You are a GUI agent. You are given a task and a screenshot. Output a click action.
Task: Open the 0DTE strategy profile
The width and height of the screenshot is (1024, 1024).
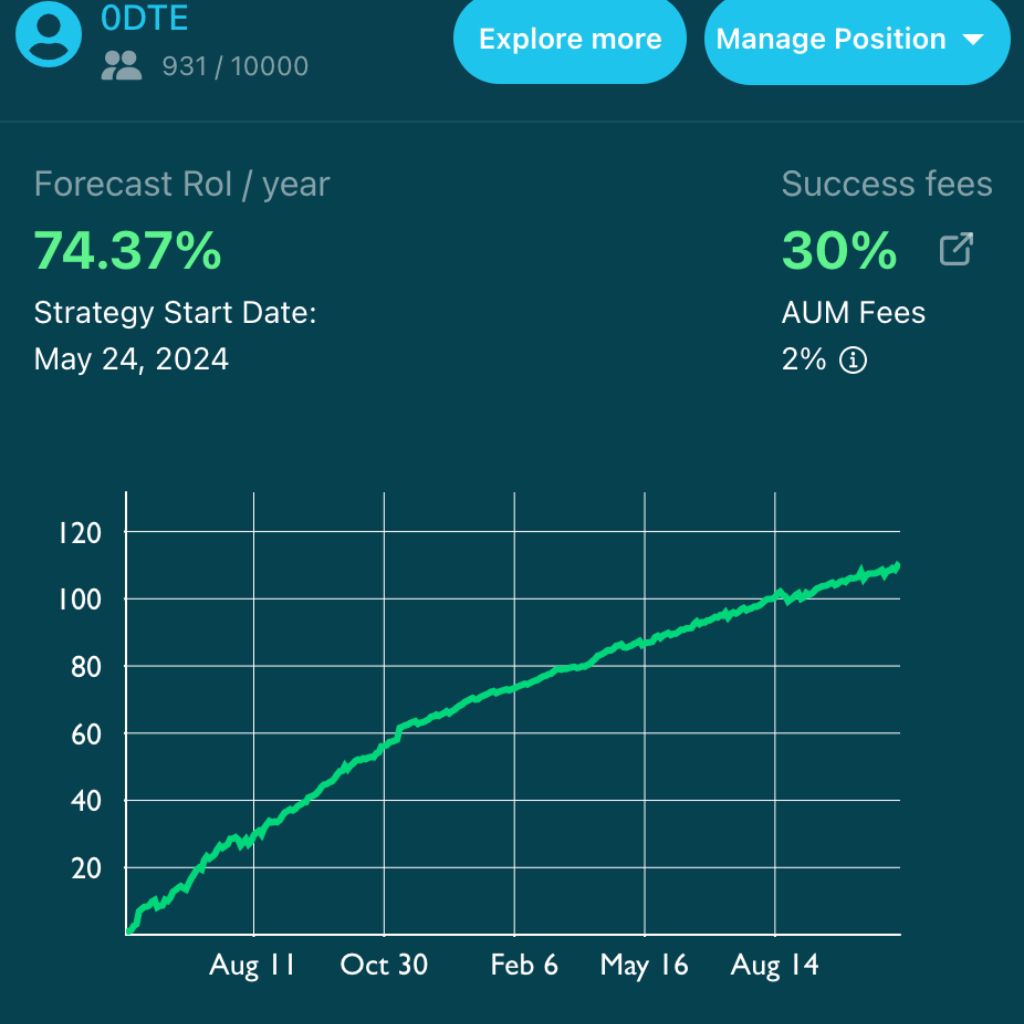tap(144, 18)
